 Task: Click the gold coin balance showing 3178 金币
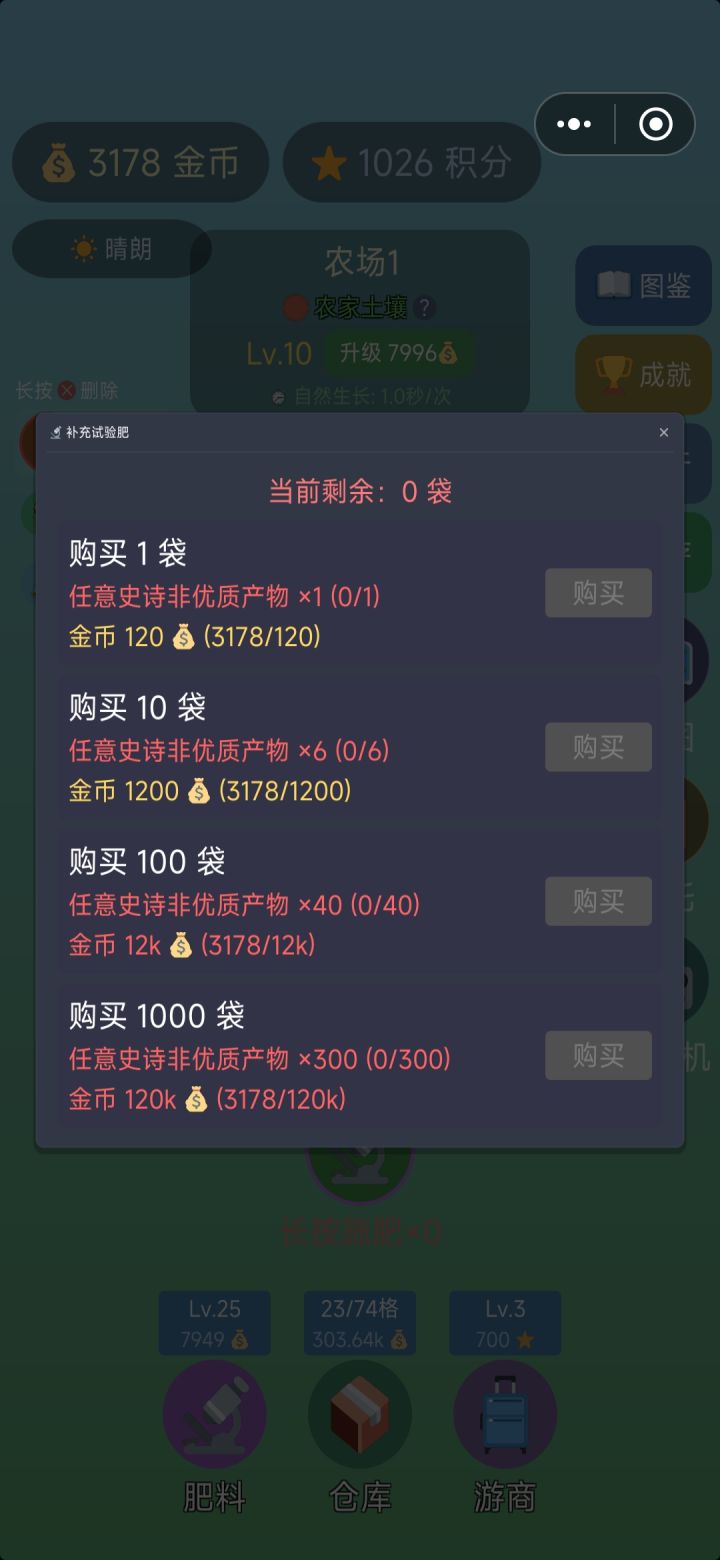(140, 162)
